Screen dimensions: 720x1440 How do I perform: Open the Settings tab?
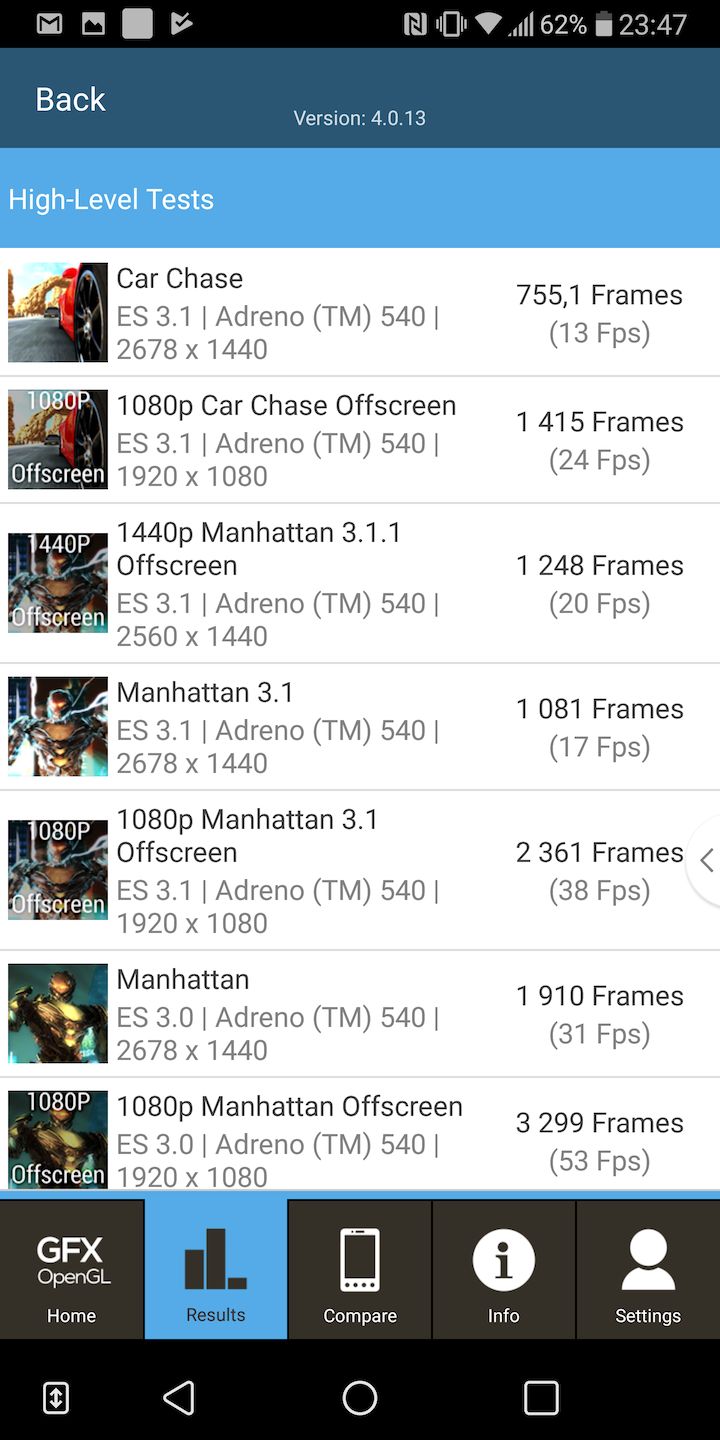pos(648,1270)
